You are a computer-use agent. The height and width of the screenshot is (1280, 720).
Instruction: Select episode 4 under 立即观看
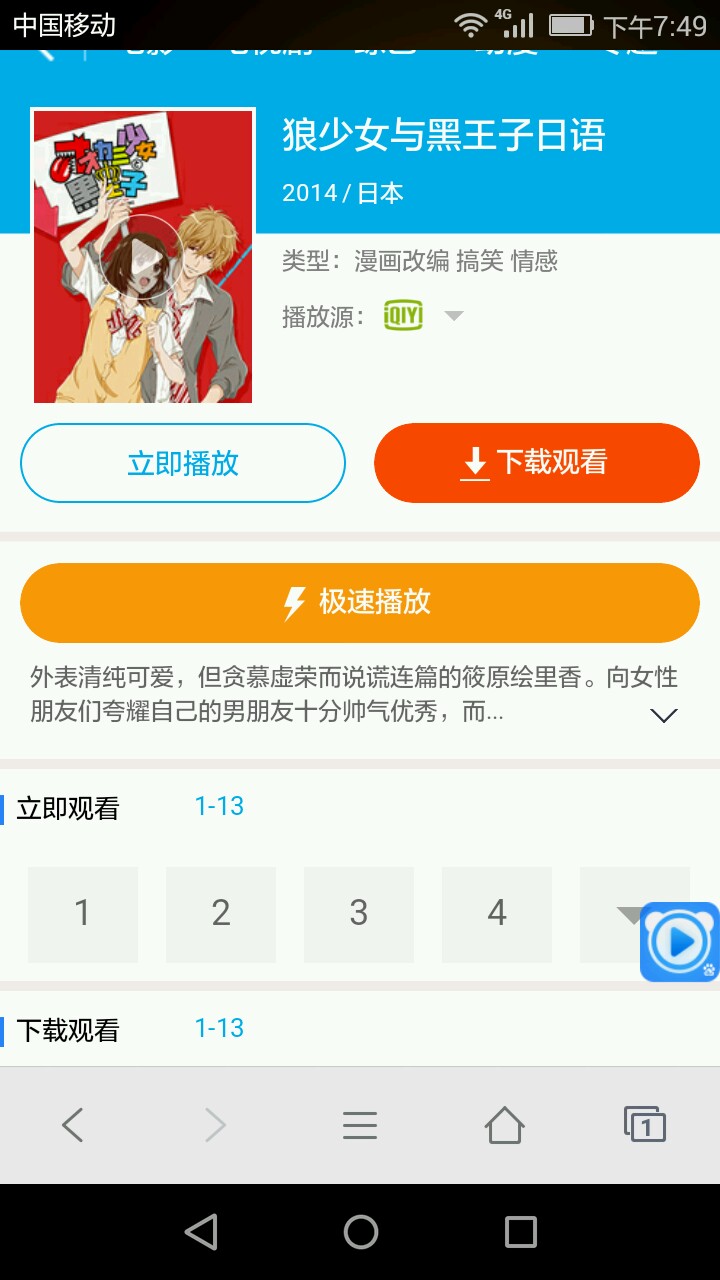[x=497, y=913]
